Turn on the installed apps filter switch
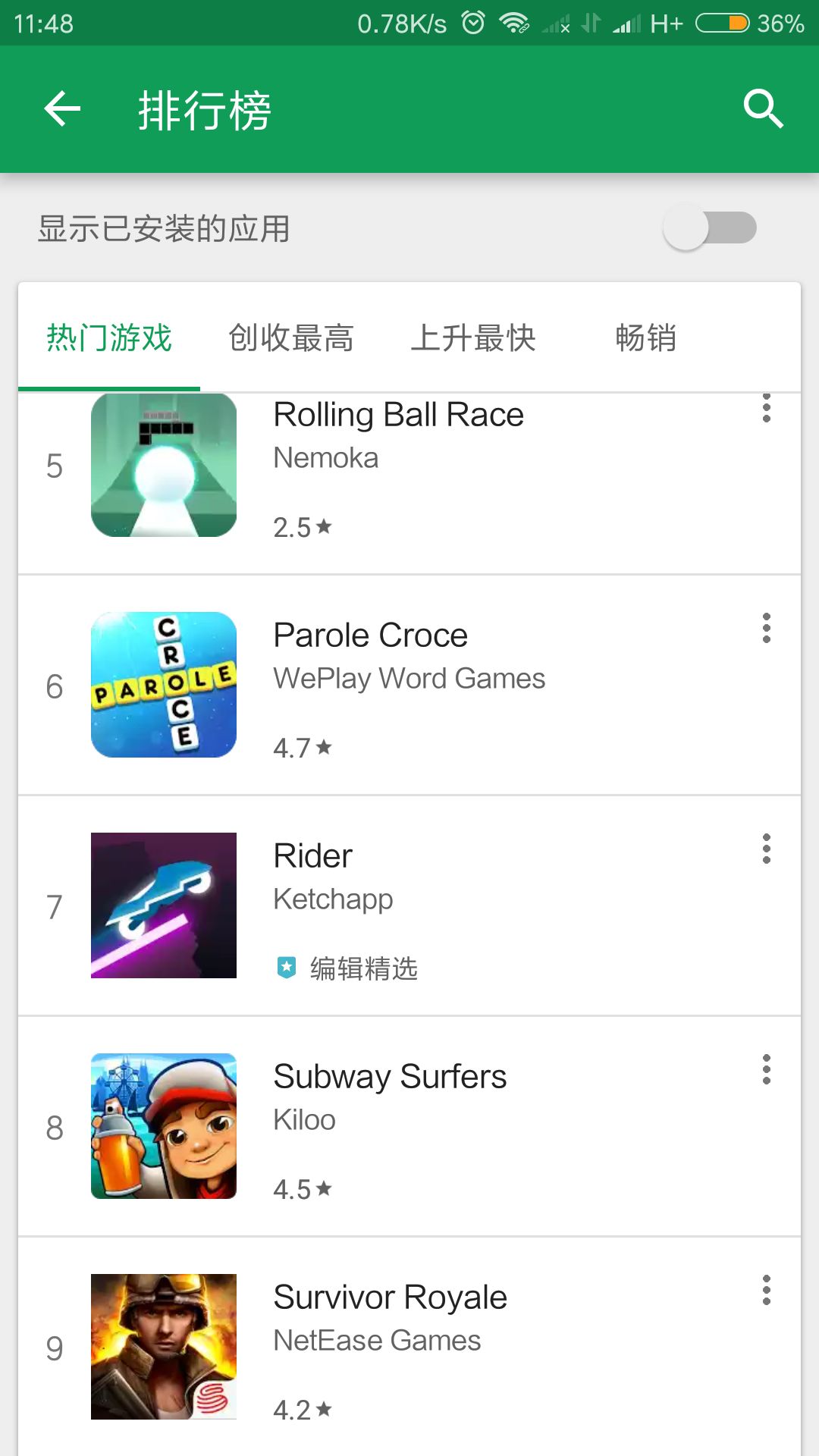The image size is (819, 1456). click(x=709, y=227)
